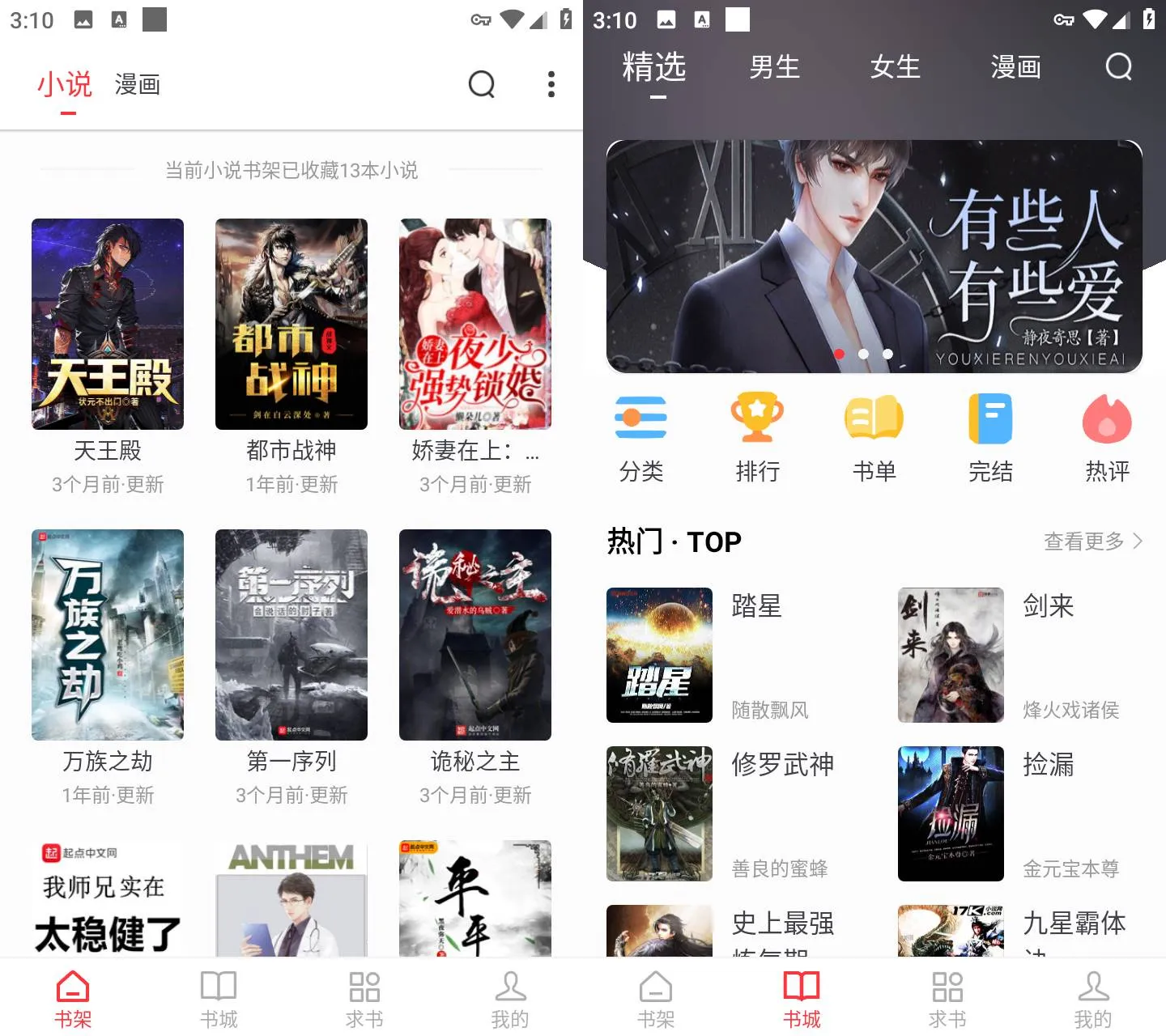Browse 完结 completed novels
This screenshot has width=1166, height=1036.
tap(990, 438)
